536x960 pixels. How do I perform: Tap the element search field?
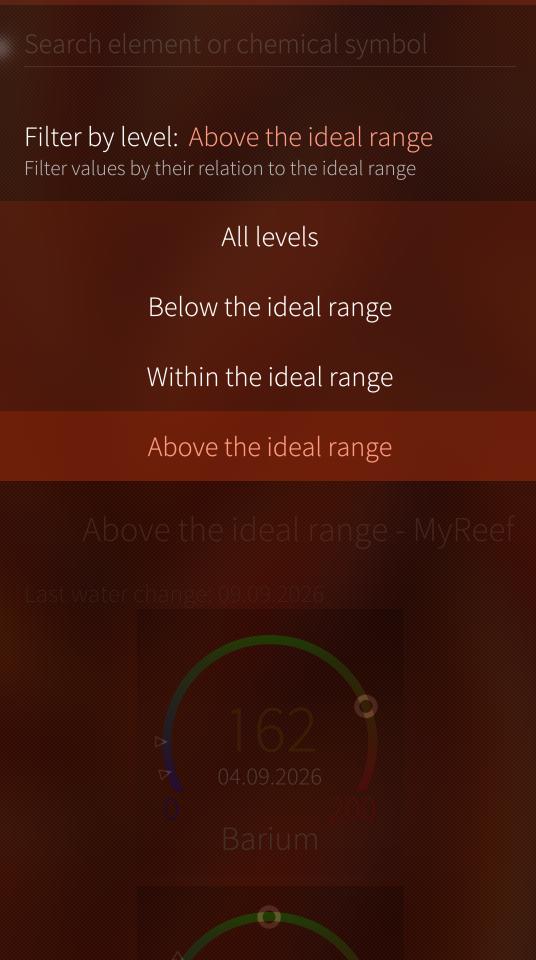click(x=270, y=45)
